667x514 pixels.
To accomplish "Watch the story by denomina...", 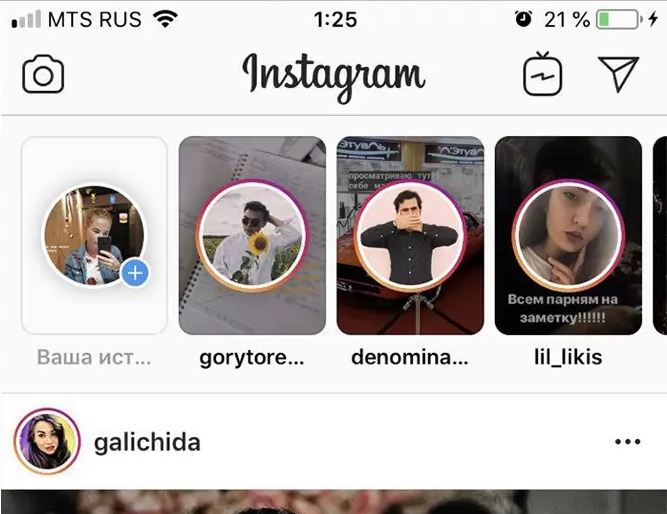I will (x=409, y=236).
